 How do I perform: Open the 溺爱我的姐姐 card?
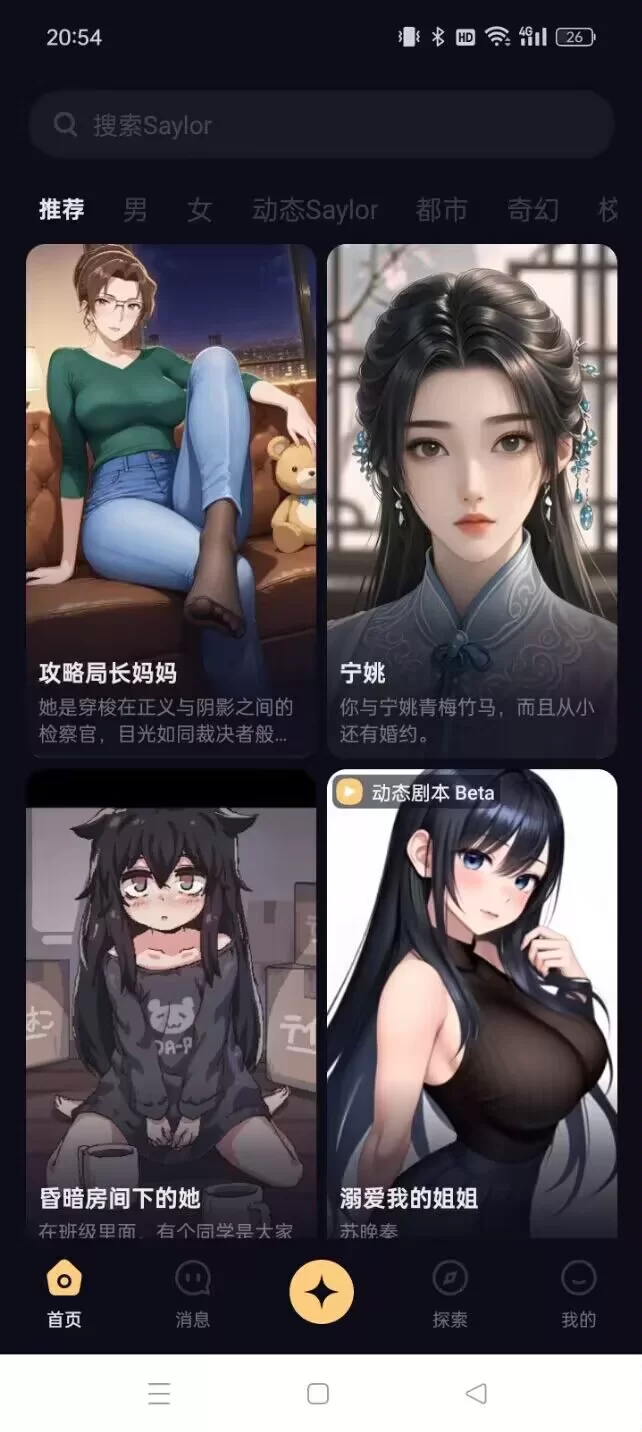(472, 1000)
